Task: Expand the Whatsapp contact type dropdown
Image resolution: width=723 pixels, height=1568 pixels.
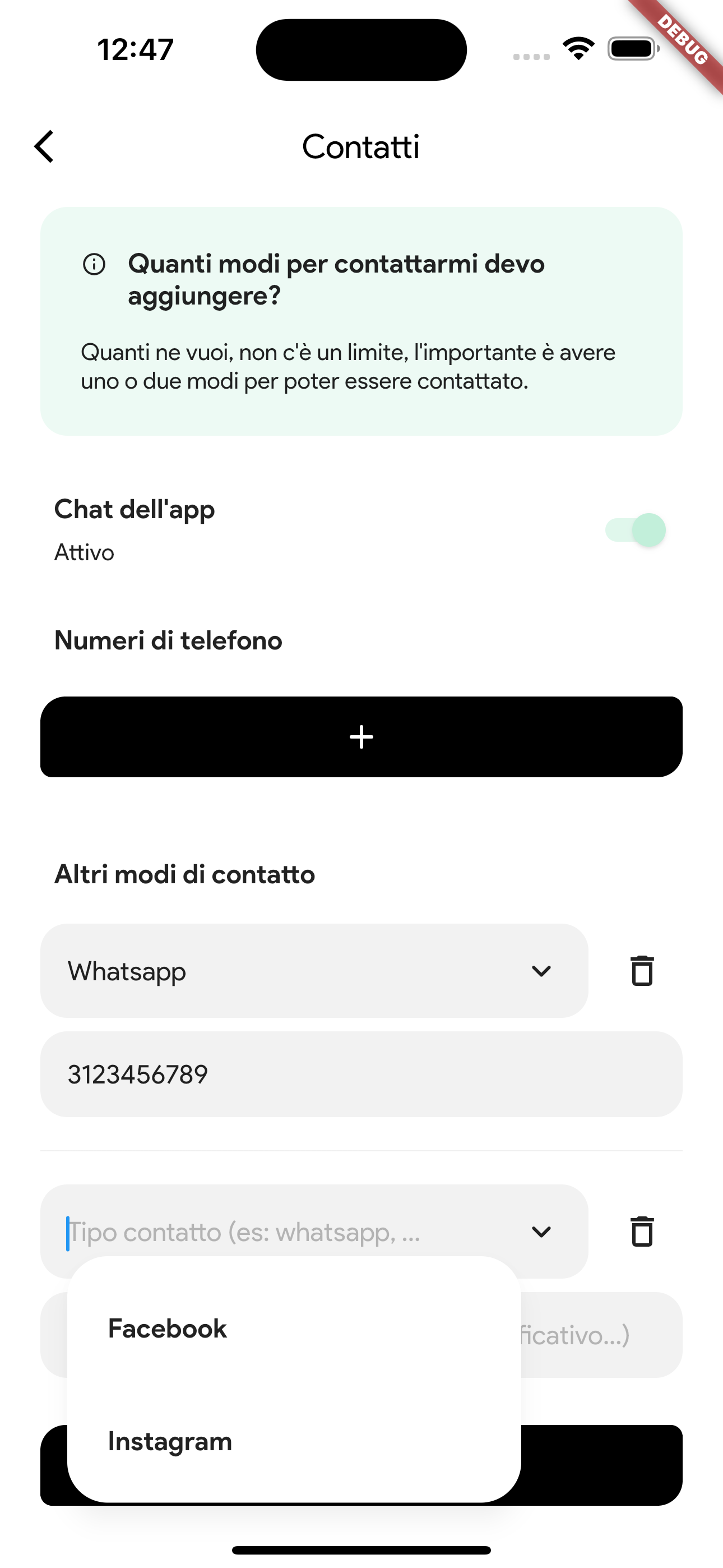Action: pos(540,971)
